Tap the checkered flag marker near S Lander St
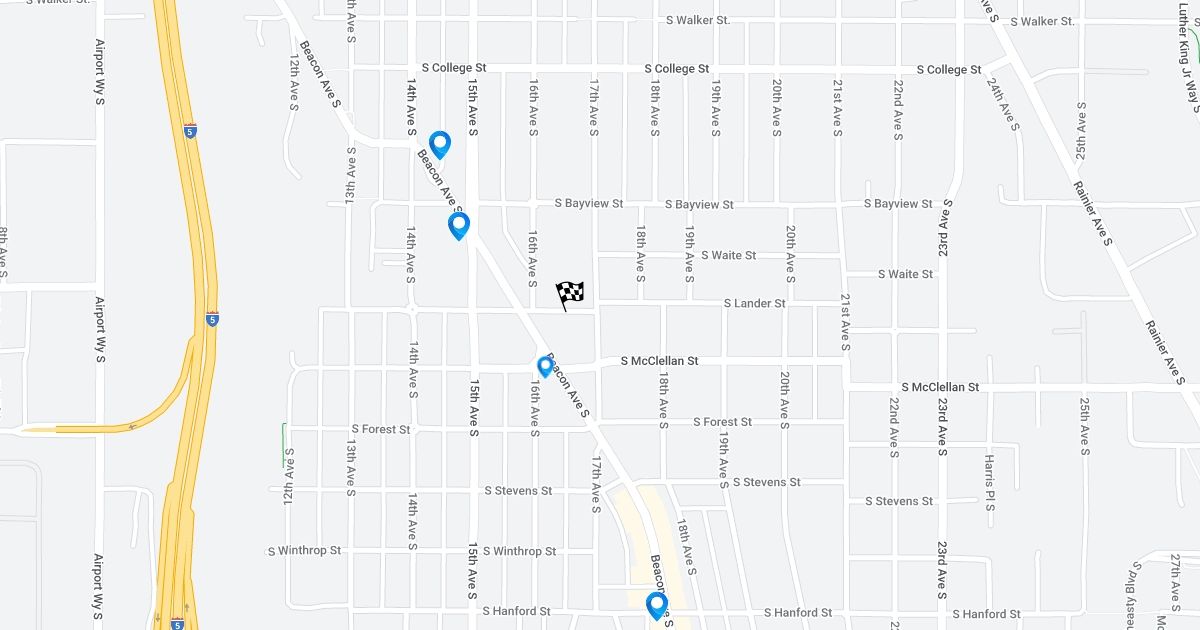Viewport: 1200px width, 630px height. (570, 296)
